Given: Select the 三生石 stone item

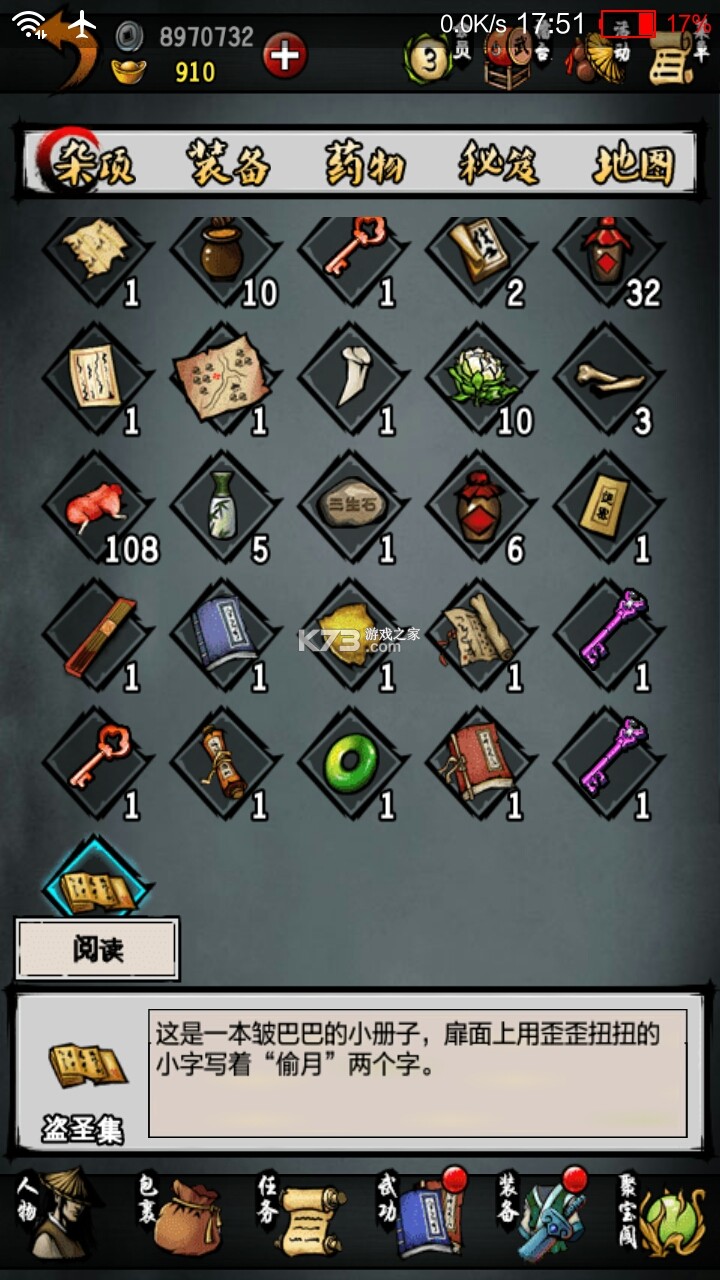Looking at the screenshot, I should [351, 507].
